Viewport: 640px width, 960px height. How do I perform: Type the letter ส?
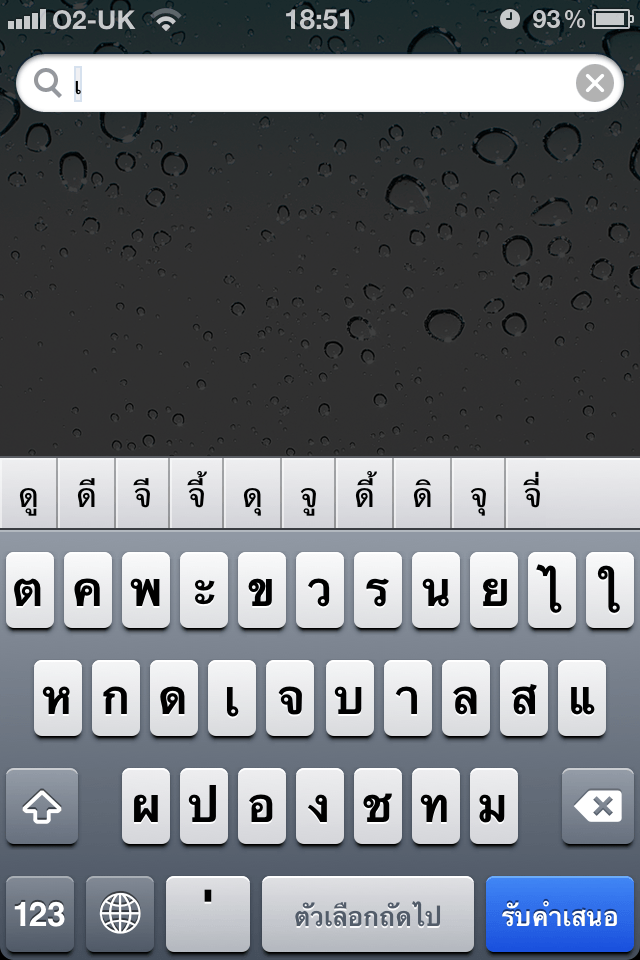coord(523,698)
